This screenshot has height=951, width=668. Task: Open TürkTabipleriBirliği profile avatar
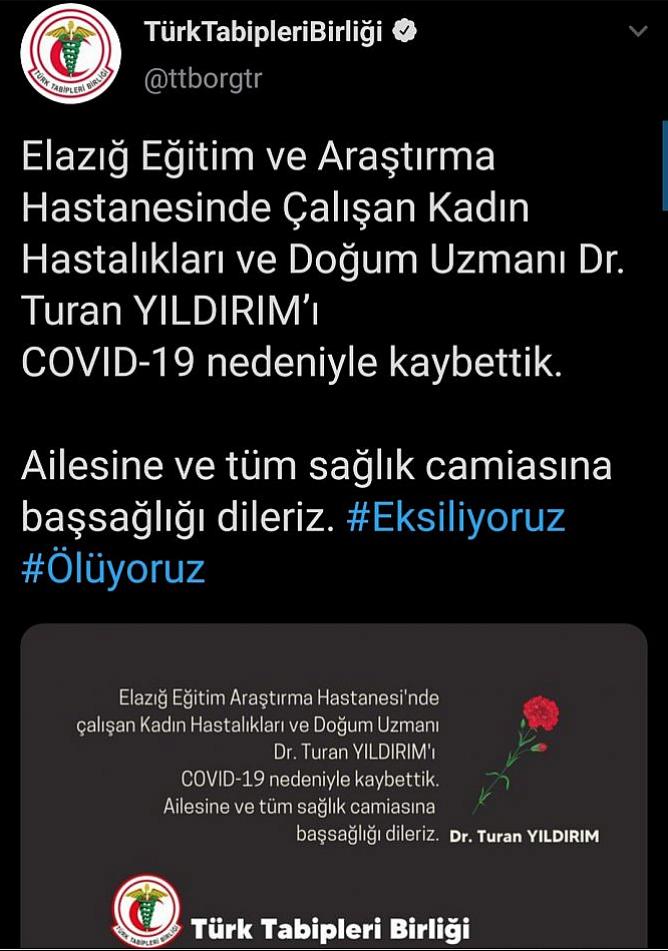[70, 59]
